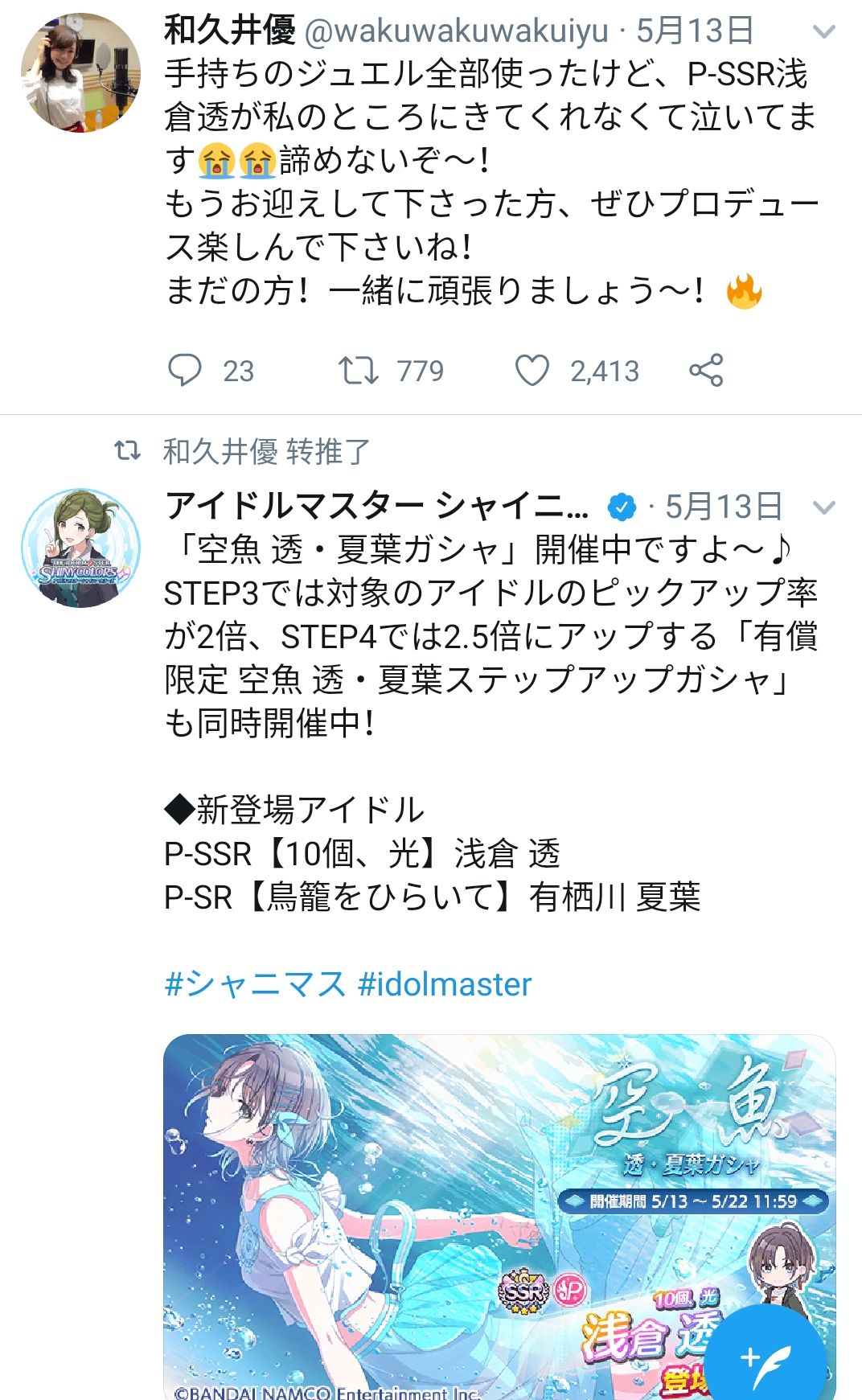Open 和久井優's profile picture
This screenshot has height=1400, width=862.
(x=80, y=72)
